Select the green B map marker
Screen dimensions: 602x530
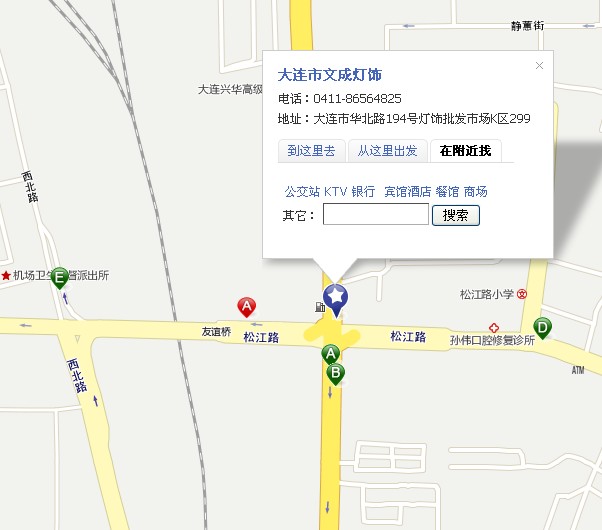click(x=337, y=375)
